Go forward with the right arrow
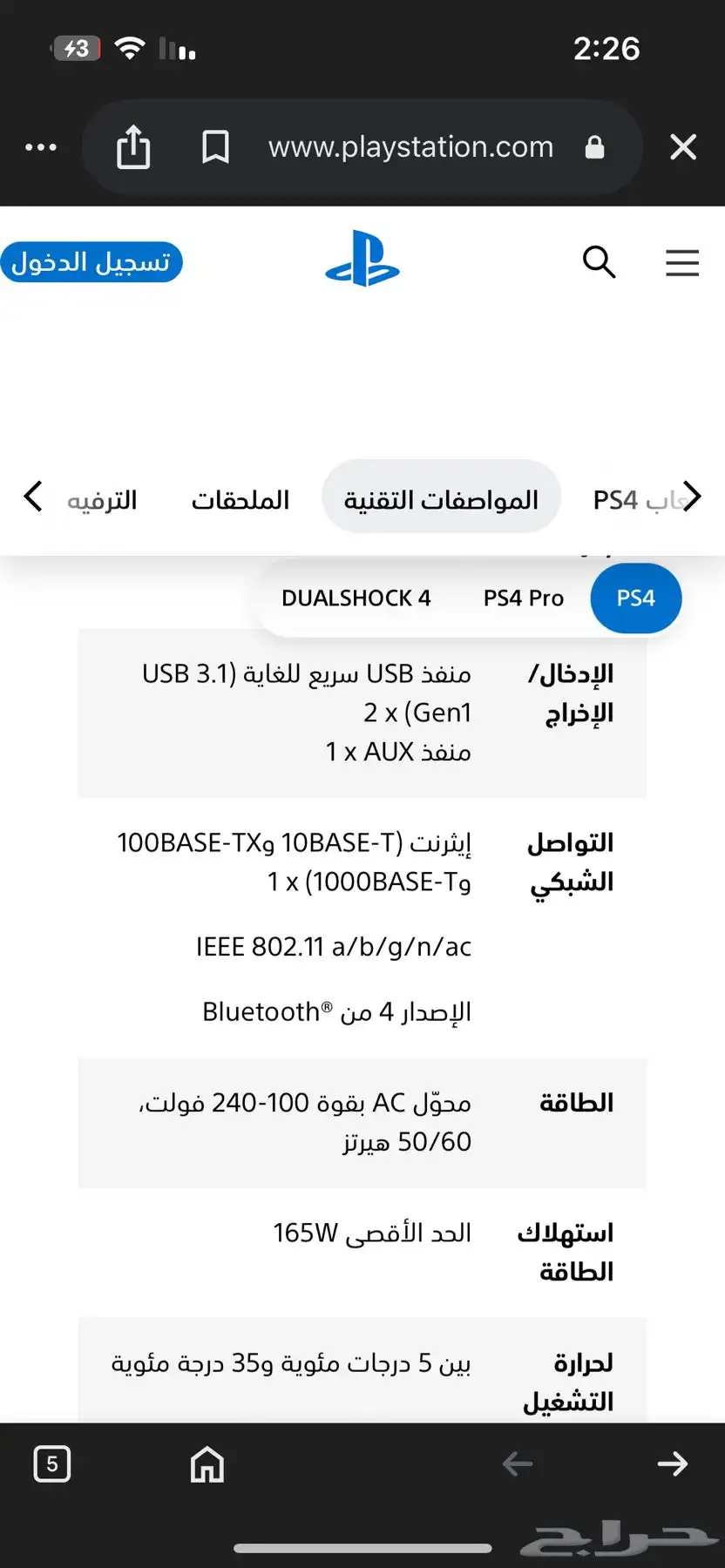The image size is (725, 1568). click(673, 1463)
